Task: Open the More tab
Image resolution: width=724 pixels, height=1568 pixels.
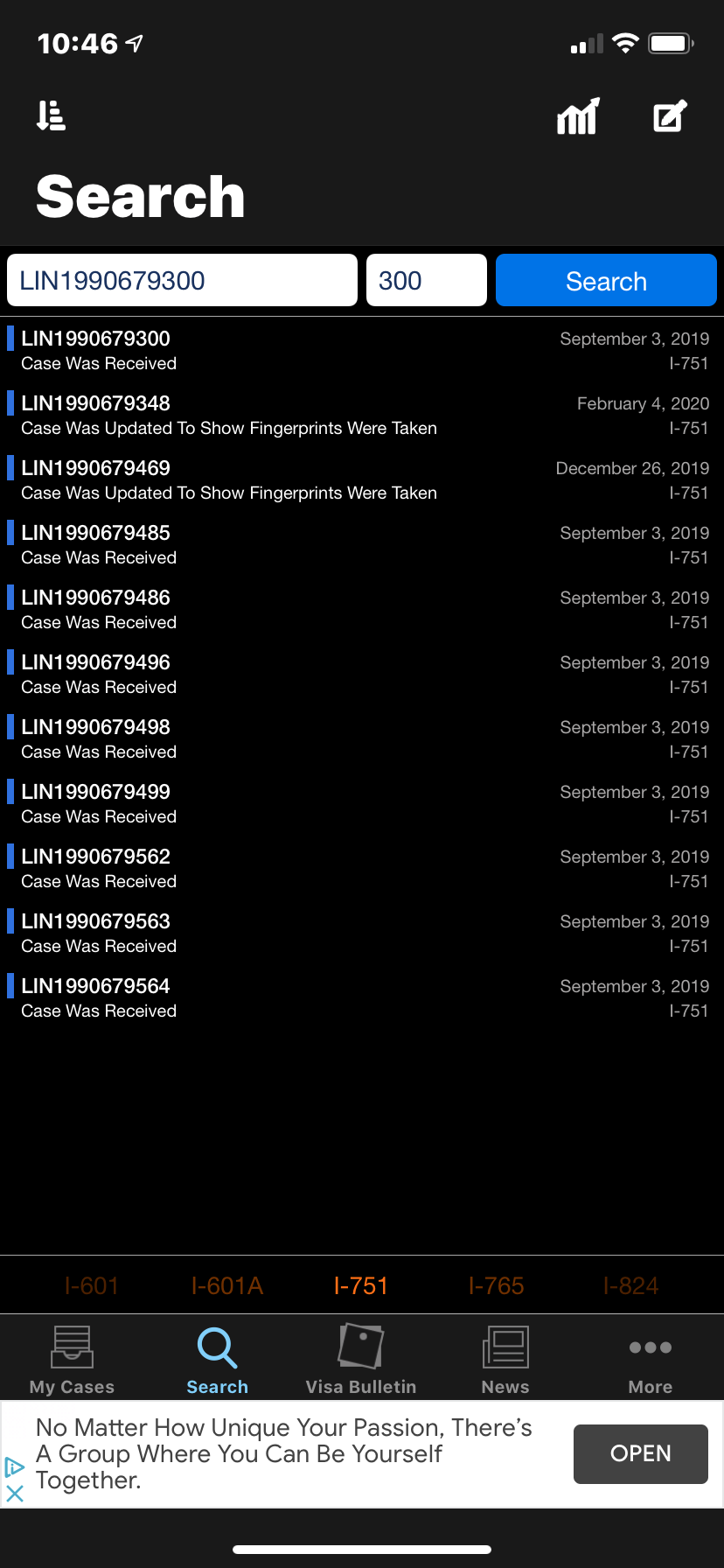Action: click(651, 1359)
